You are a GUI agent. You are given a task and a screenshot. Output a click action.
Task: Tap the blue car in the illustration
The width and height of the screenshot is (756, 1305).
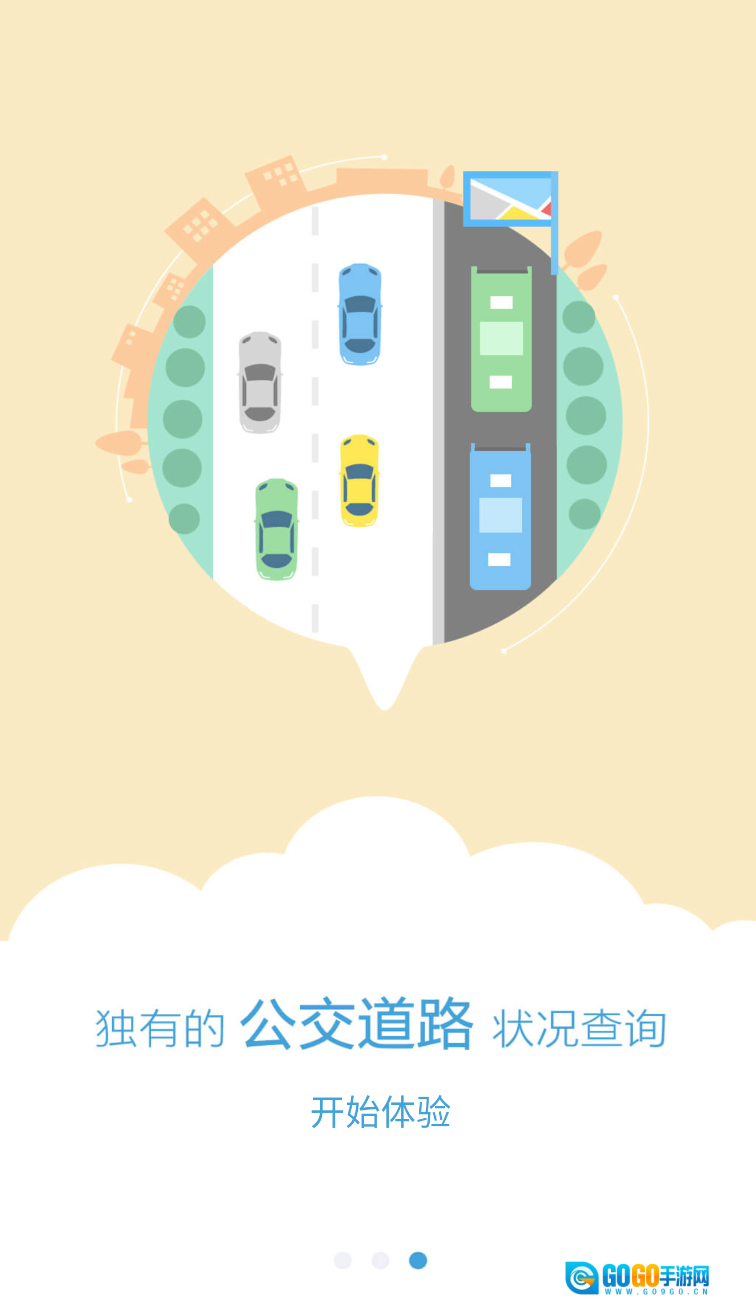pos(360,315)
